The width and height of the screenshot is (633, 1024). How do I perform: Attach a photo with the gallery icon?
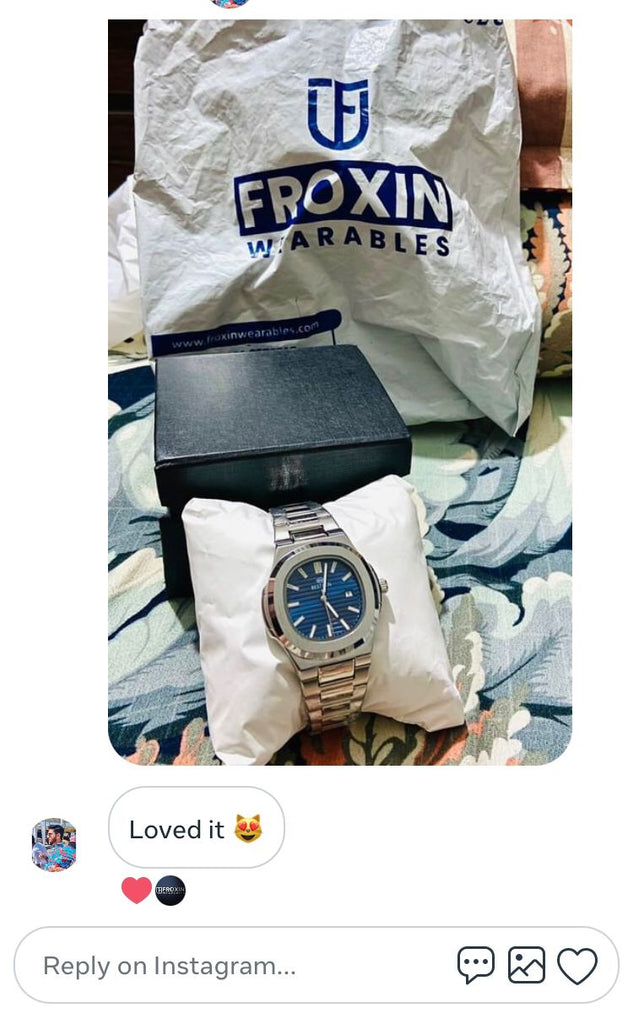527,965
